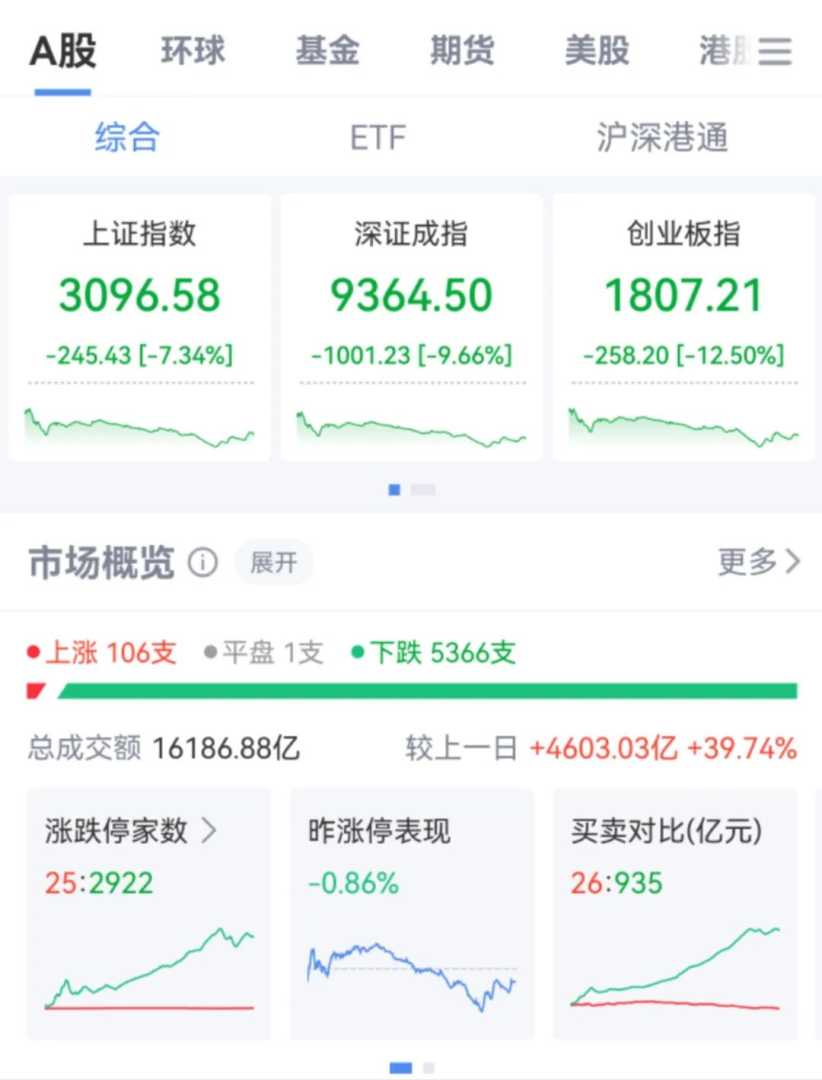Viewport: 822px width, 1080px height.
Task: Open the 创业板指 index card
Action: [683, 327]
